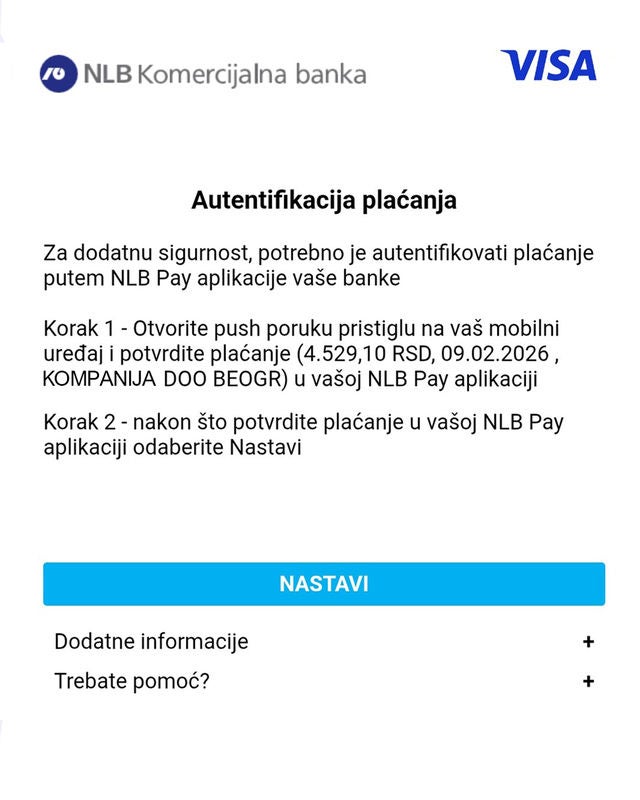The width and height of the screenshot is (640, 800).
Task: Expand the Dodatne informacije section
Action: tap(588, 642)
